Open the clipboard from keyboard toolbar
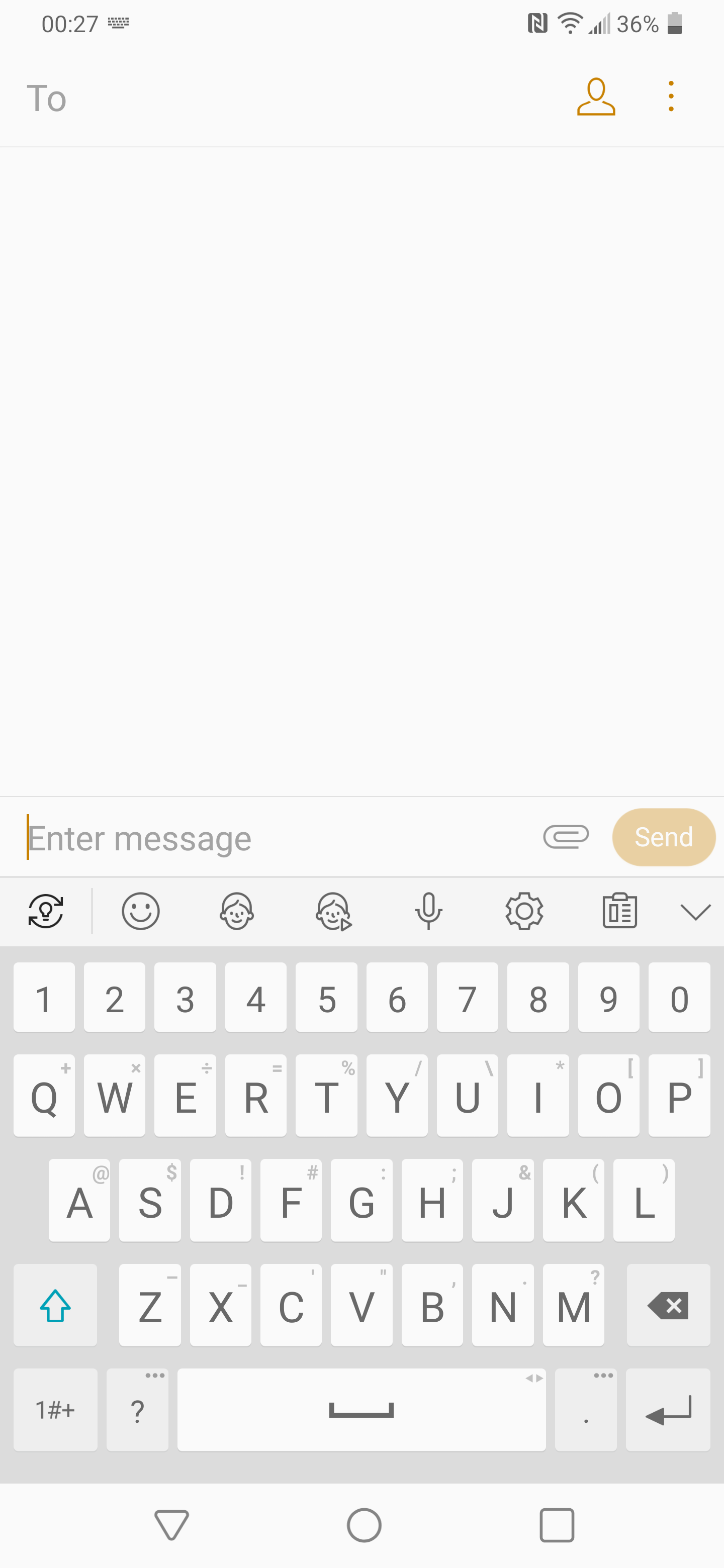This screenshot has width=724, height=1568. (619, 911)
